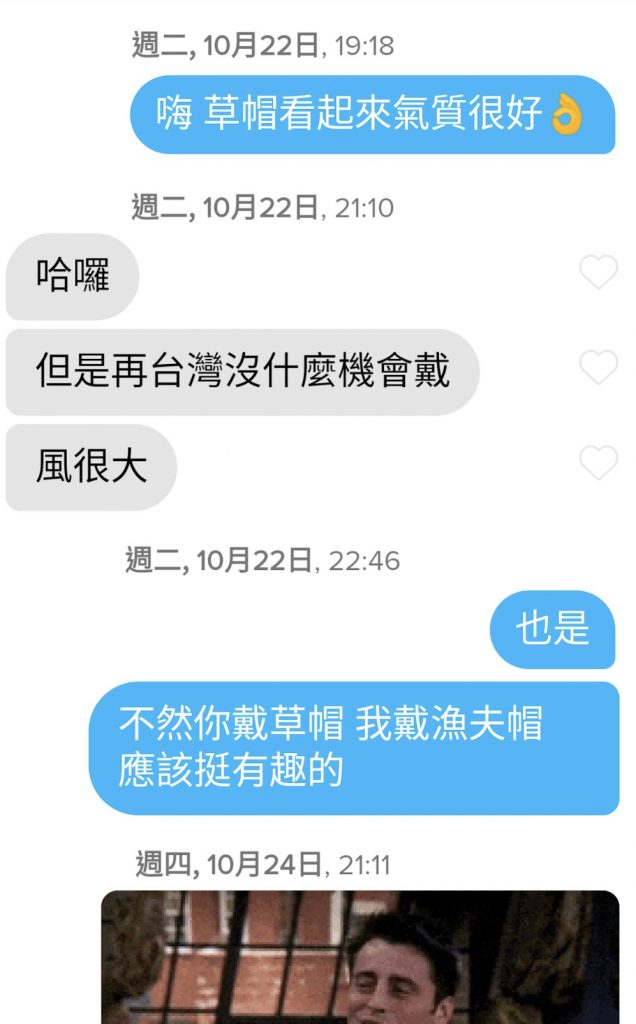Image resolution: width=636 pixels, height=1024 pixels.
Task: Heart the message 風很大
Action: [598, 463]
